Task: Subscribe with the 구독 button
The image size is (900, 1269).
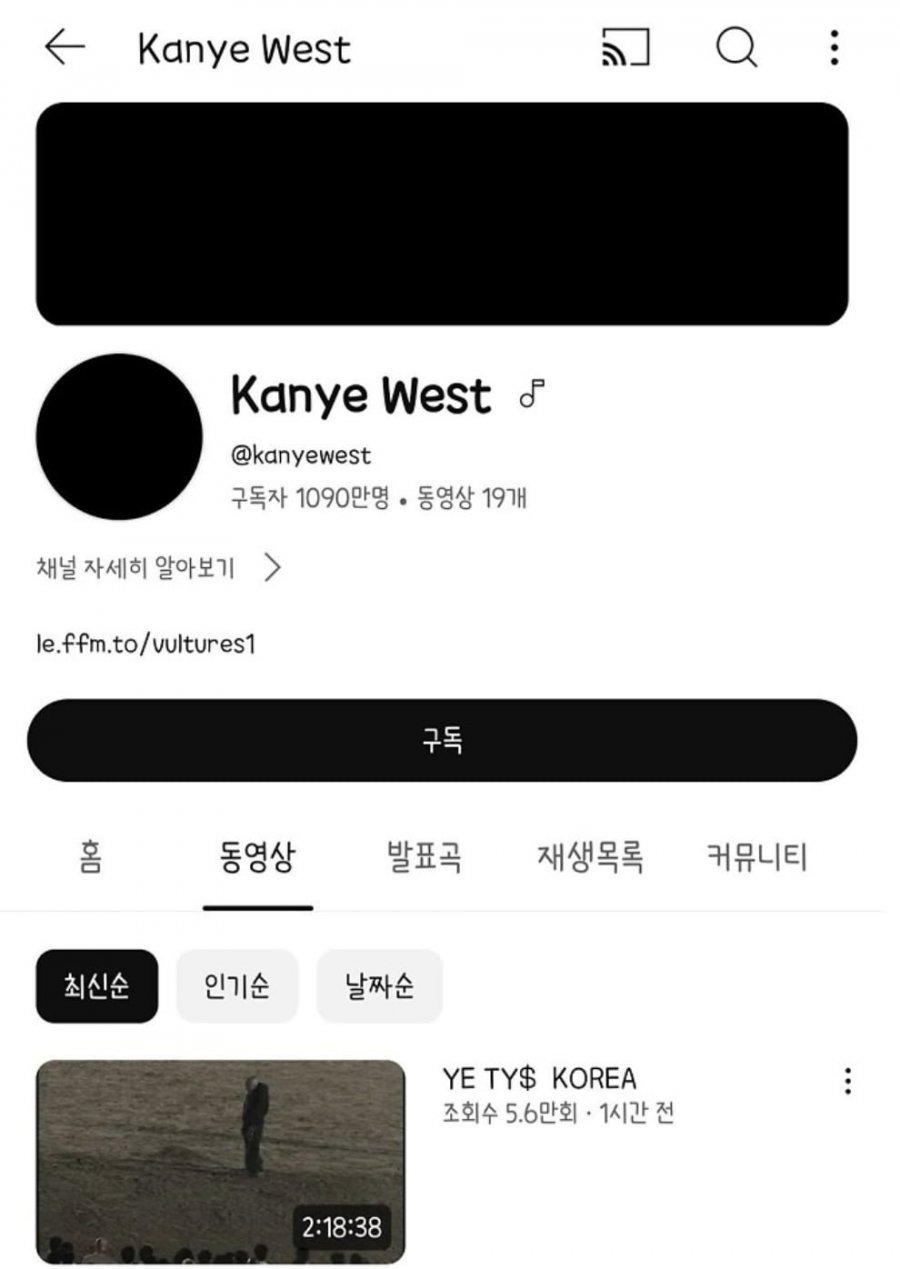Action: [x=441, y=741]
